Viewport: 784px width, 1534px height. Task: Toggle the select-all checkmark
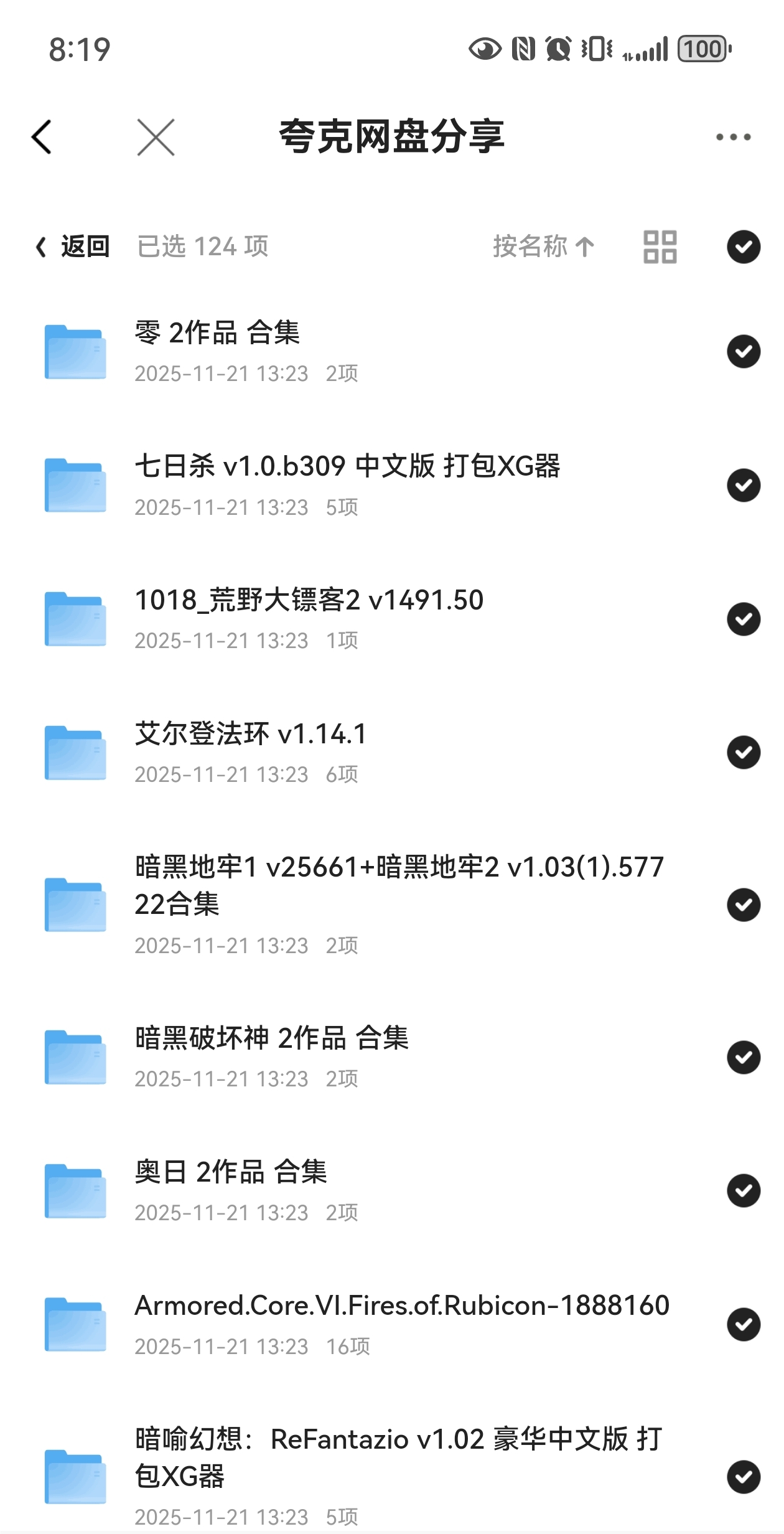tap(744, 247)
